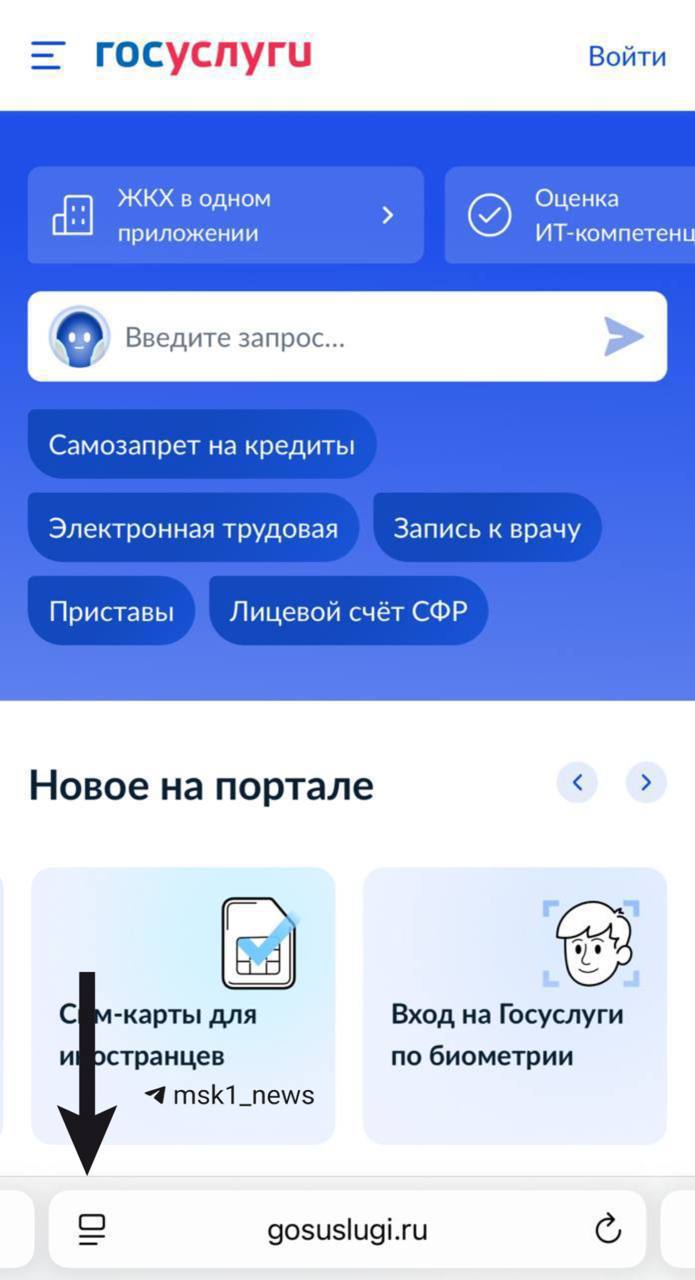Viewport: 695px width, 1280px height.
Task: Select Электронная трудовая chip
Action: point(193,528)
